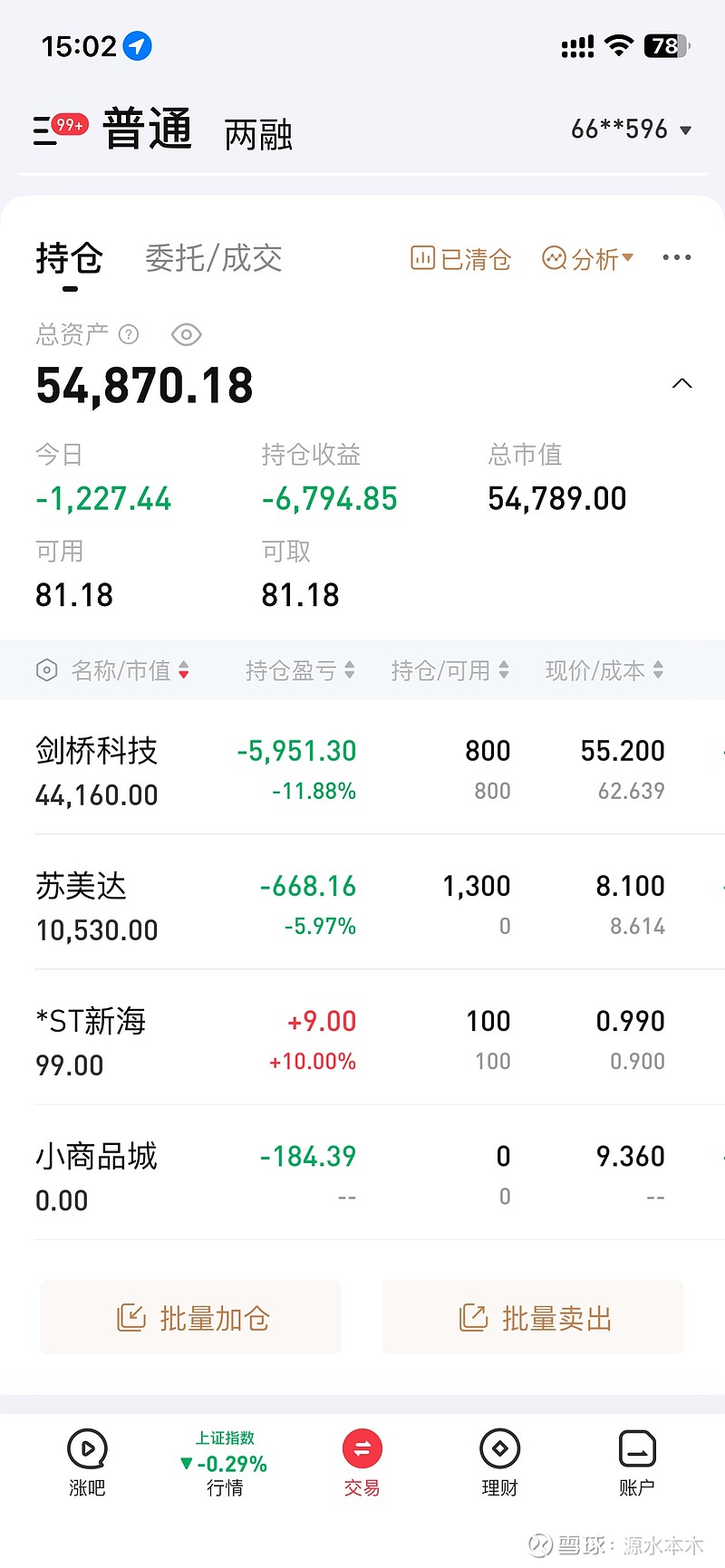Switch to the 两融 account tab
The width and height of the screenshot is (725, 1568).
tap(258, 135)
